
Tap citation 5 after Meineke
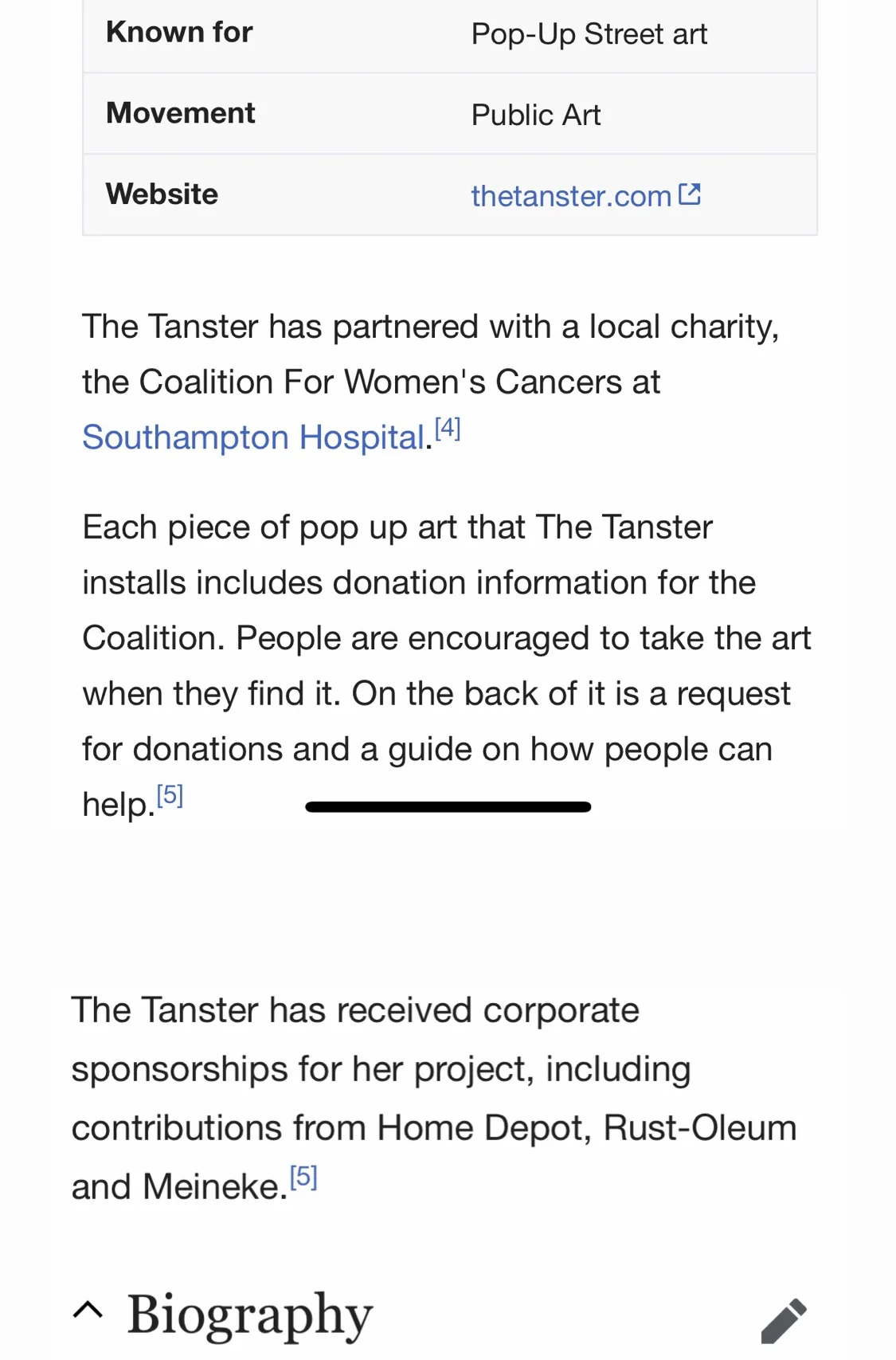tap(303, 1177)
